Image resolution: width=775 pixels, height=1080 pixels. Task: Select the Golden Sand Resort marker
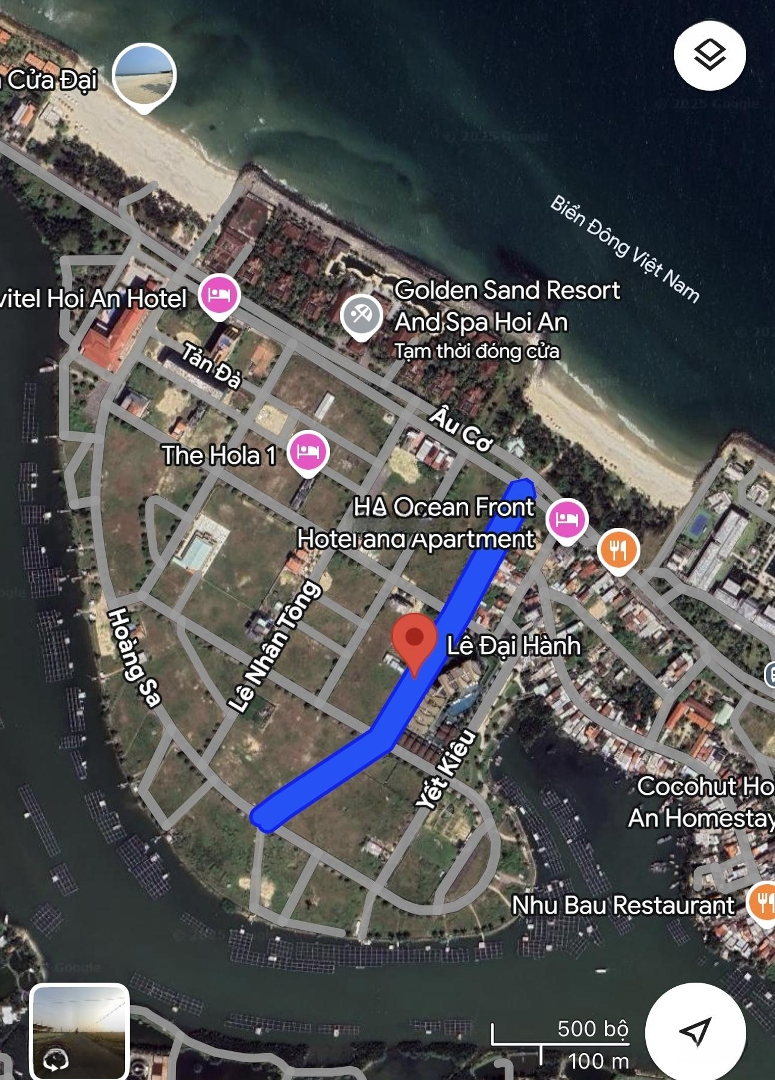(x=361, y=316)
